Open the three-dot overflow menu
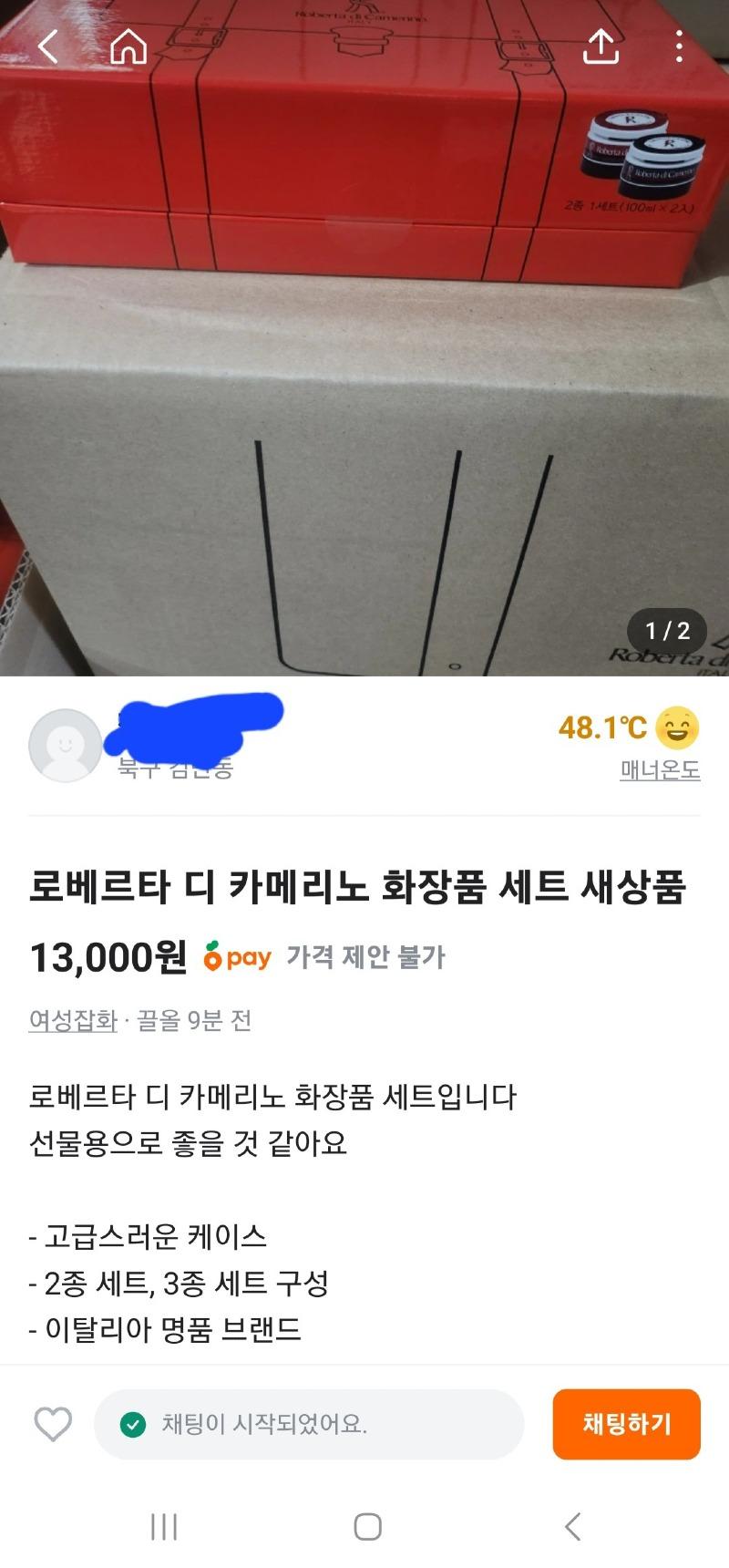The height and width of the screenshot is (1568, 729). [x=679, y=46]
